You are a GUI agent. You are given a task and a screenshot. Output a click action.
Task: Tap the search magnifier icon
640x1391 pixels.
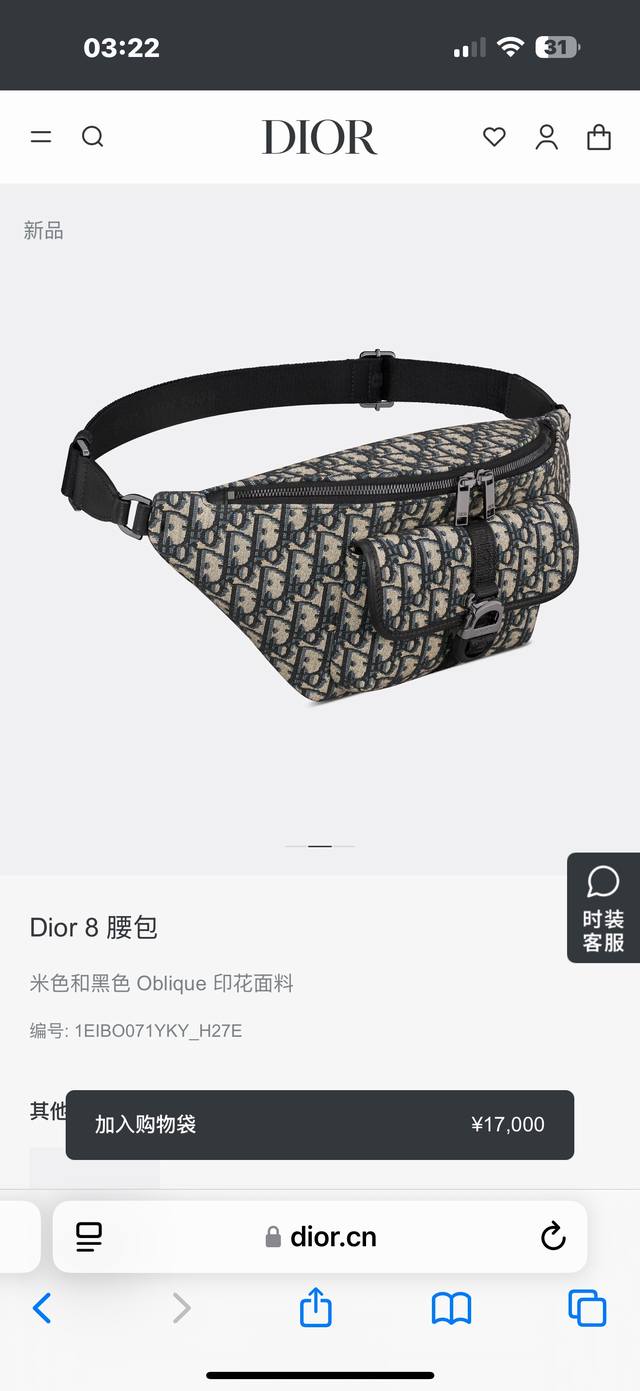[x=93, y=137]
